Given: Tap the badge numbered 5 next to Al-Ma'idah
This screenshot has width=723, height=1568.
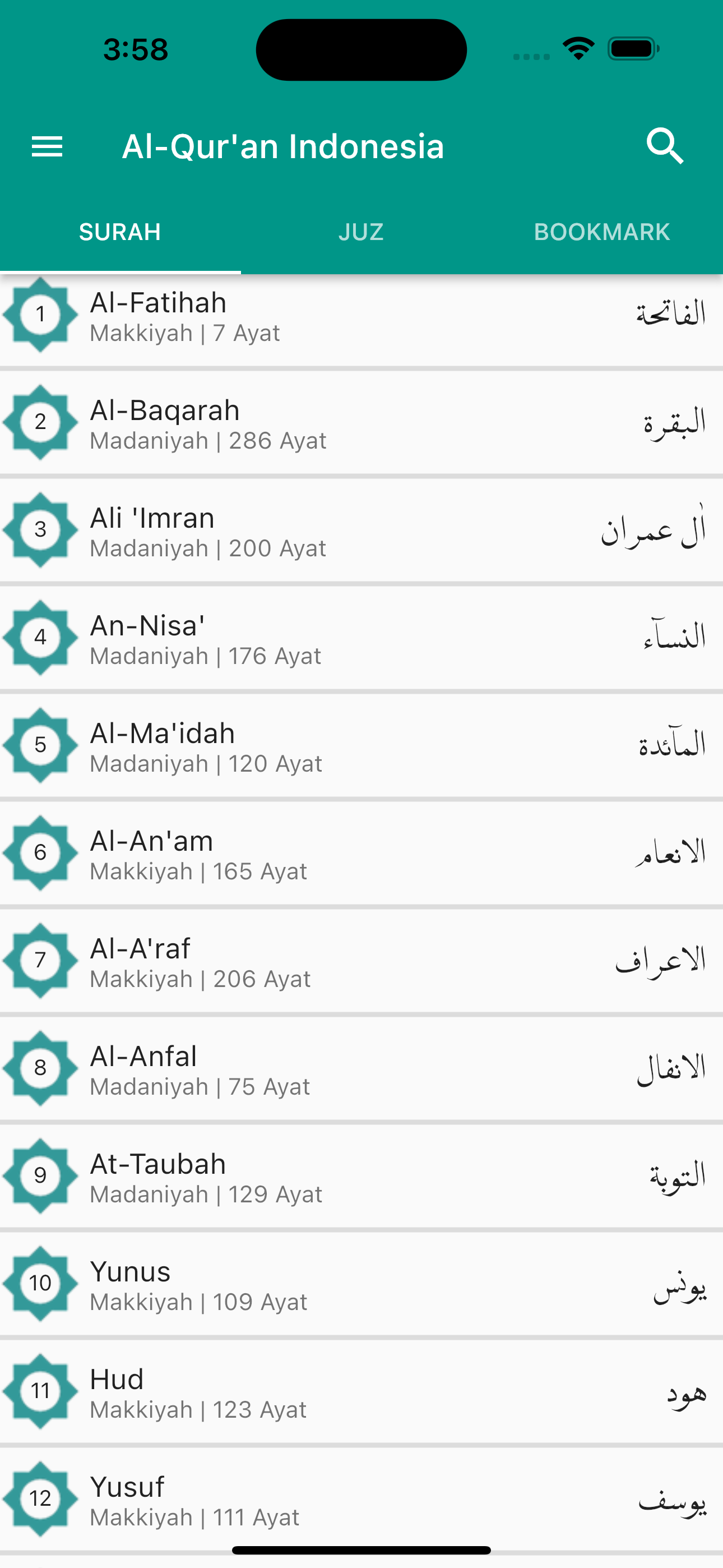Looking at the screenshot, I should (x=40, y=745).
